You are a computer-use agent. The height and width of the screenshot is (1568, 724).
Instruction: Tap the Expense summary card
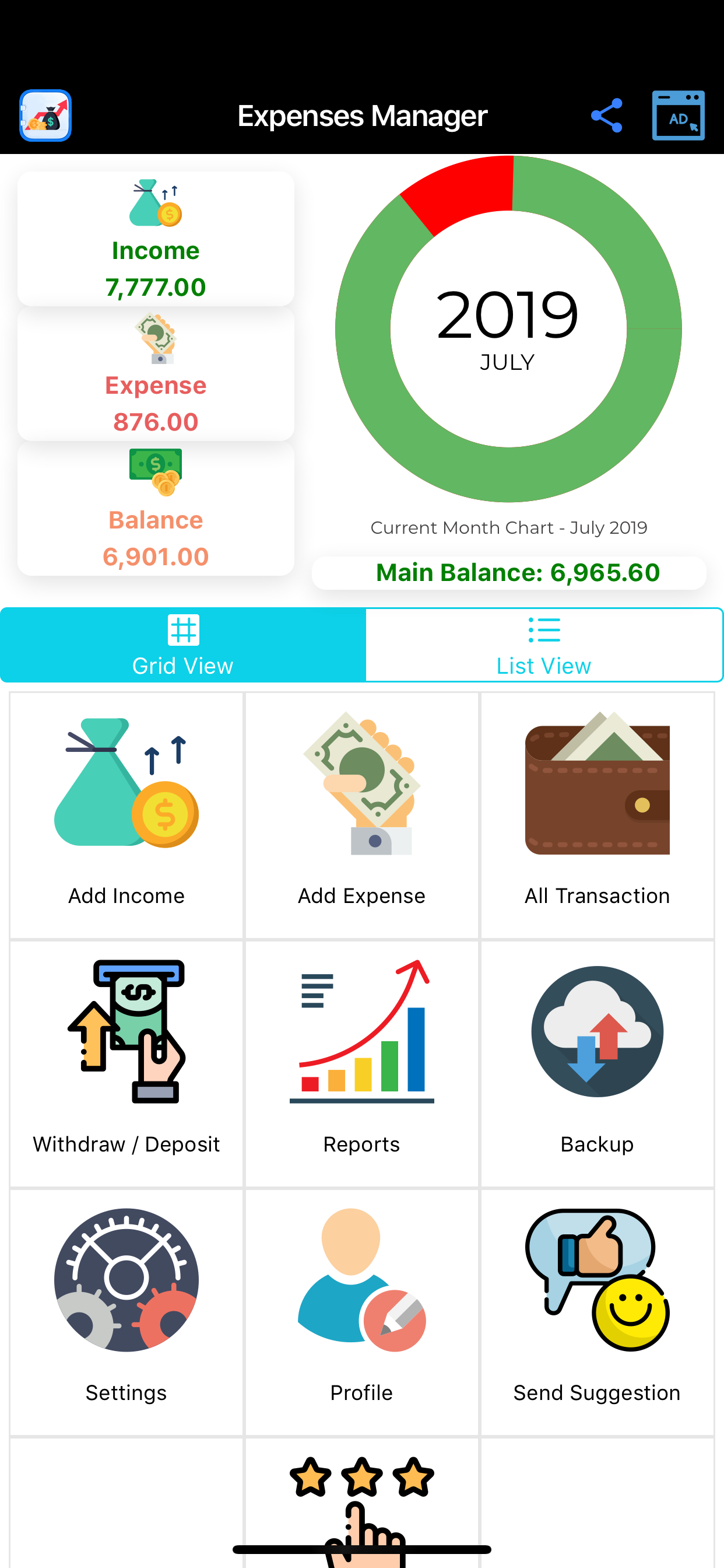tap(156, 373)
